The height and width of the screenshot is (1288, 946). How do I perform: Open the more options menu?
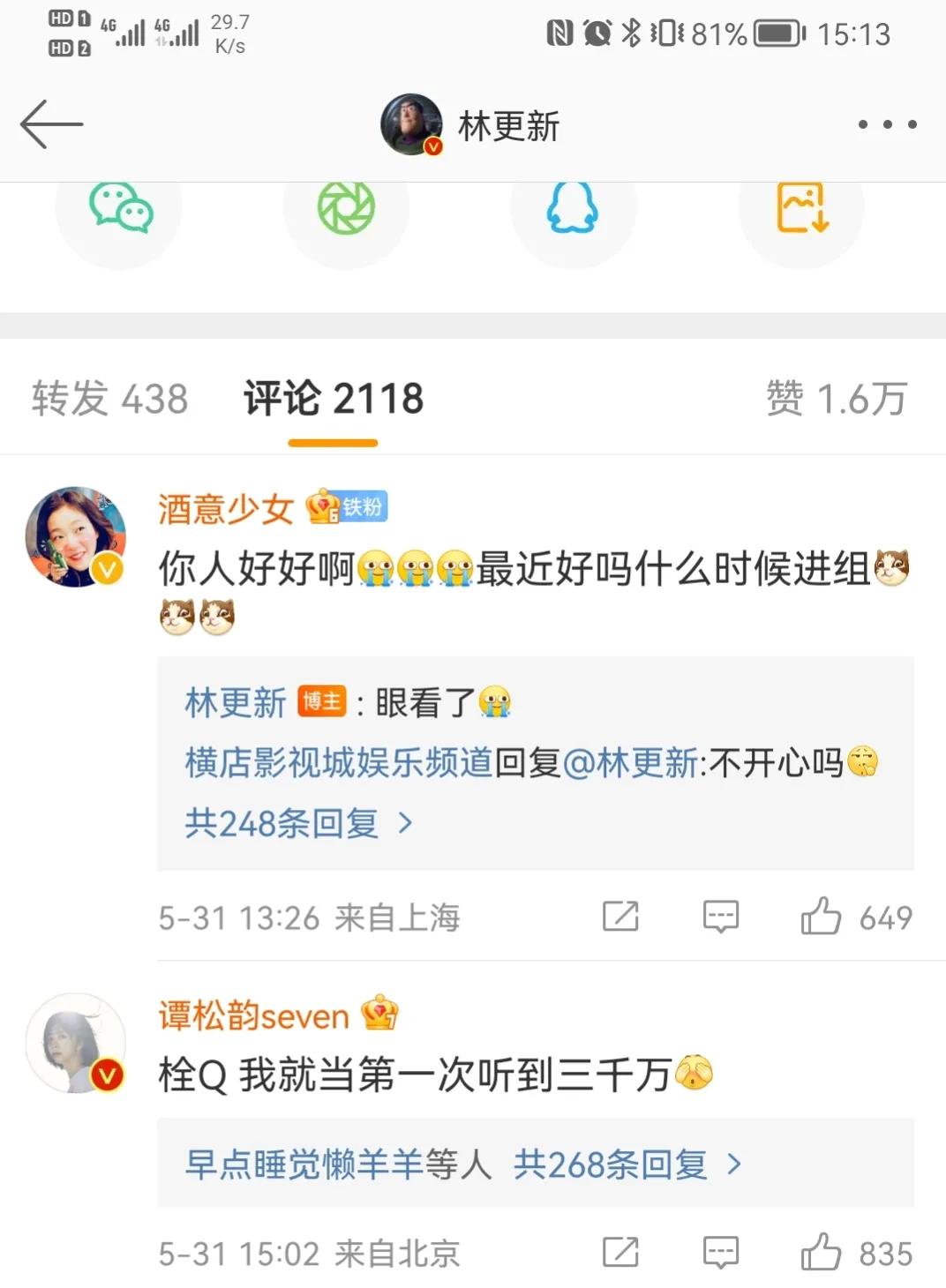pyautogui.click(x=888, y=124)
